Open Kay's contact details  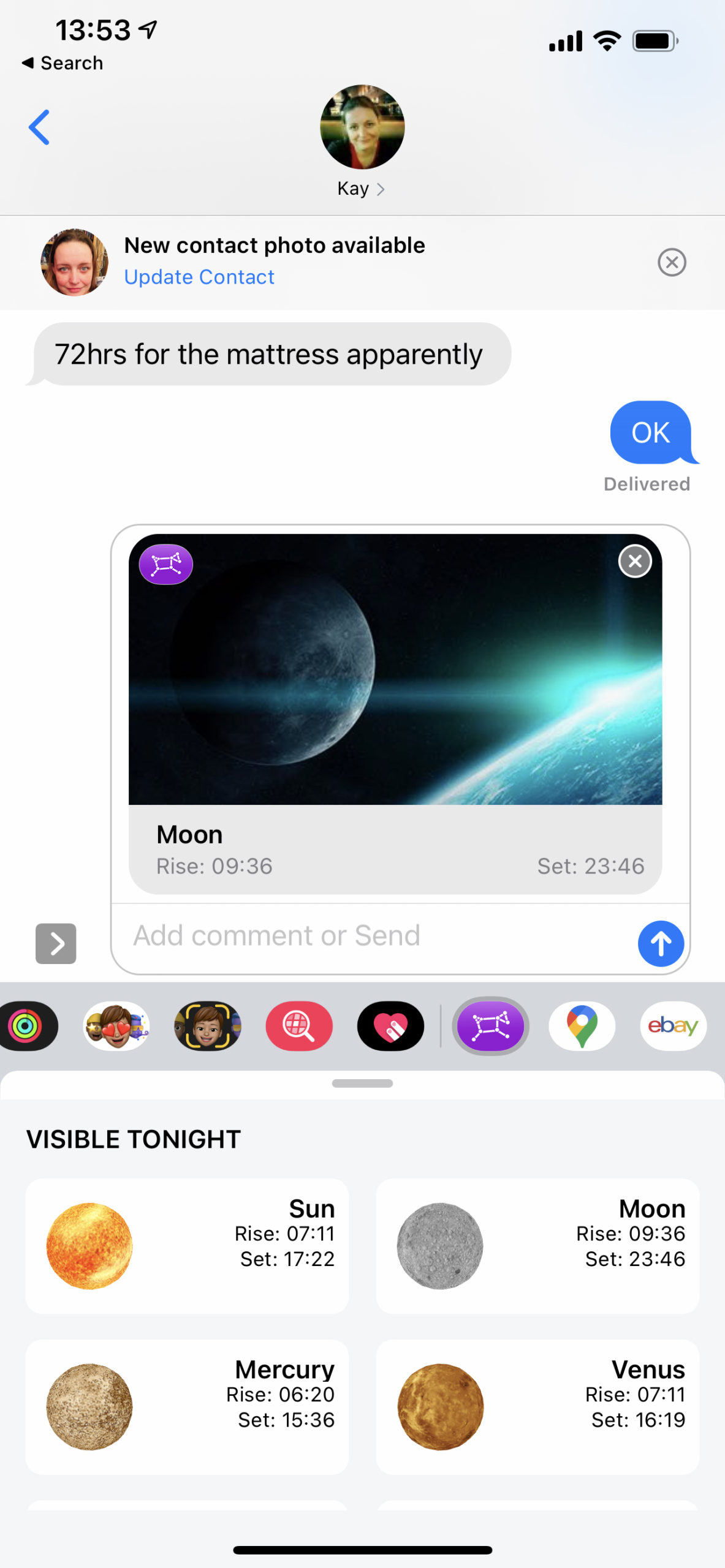coord(362,142)
